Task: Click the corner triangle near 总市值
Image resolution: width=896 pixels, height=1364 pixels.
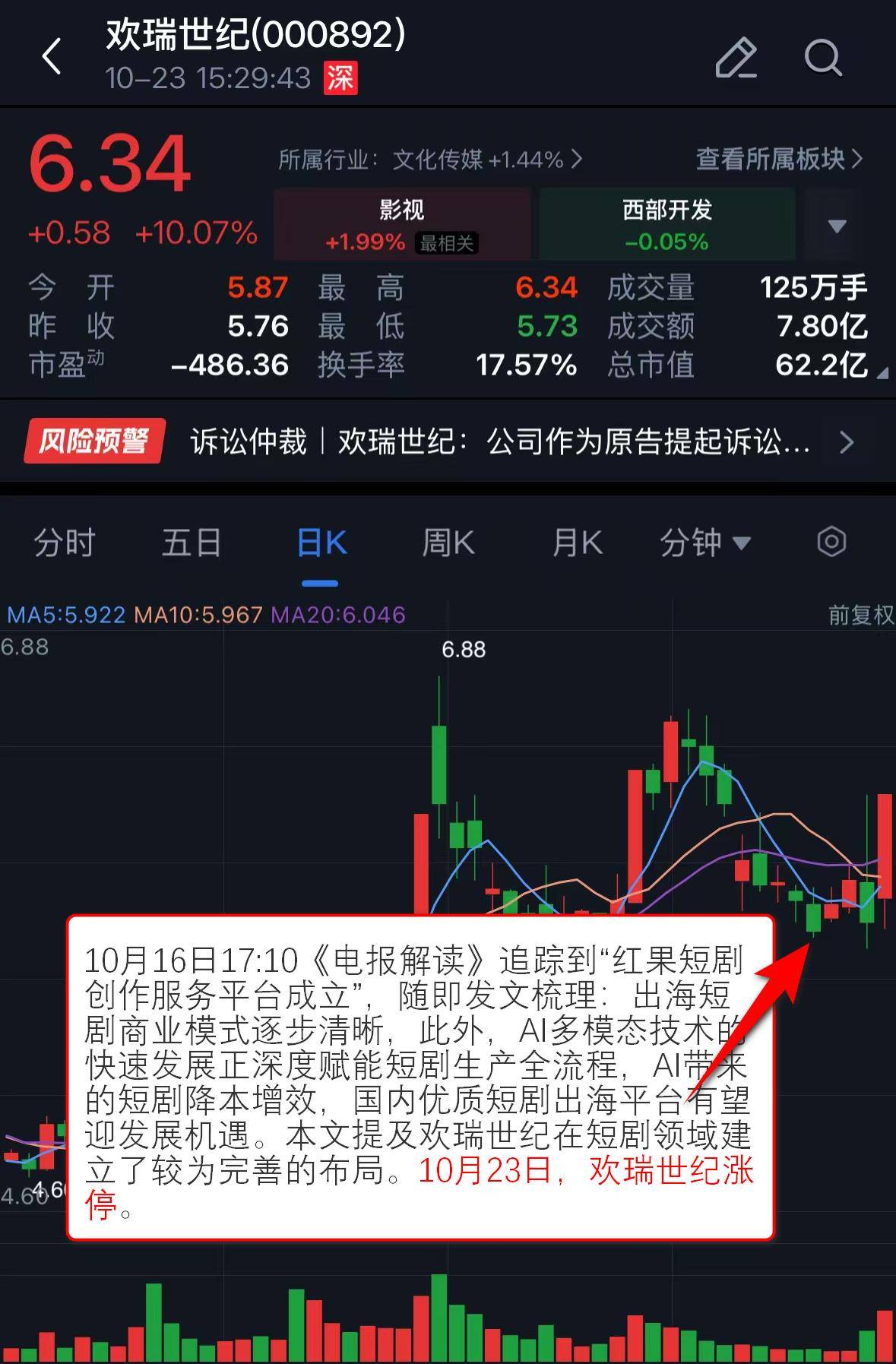Action: point(884,375)
